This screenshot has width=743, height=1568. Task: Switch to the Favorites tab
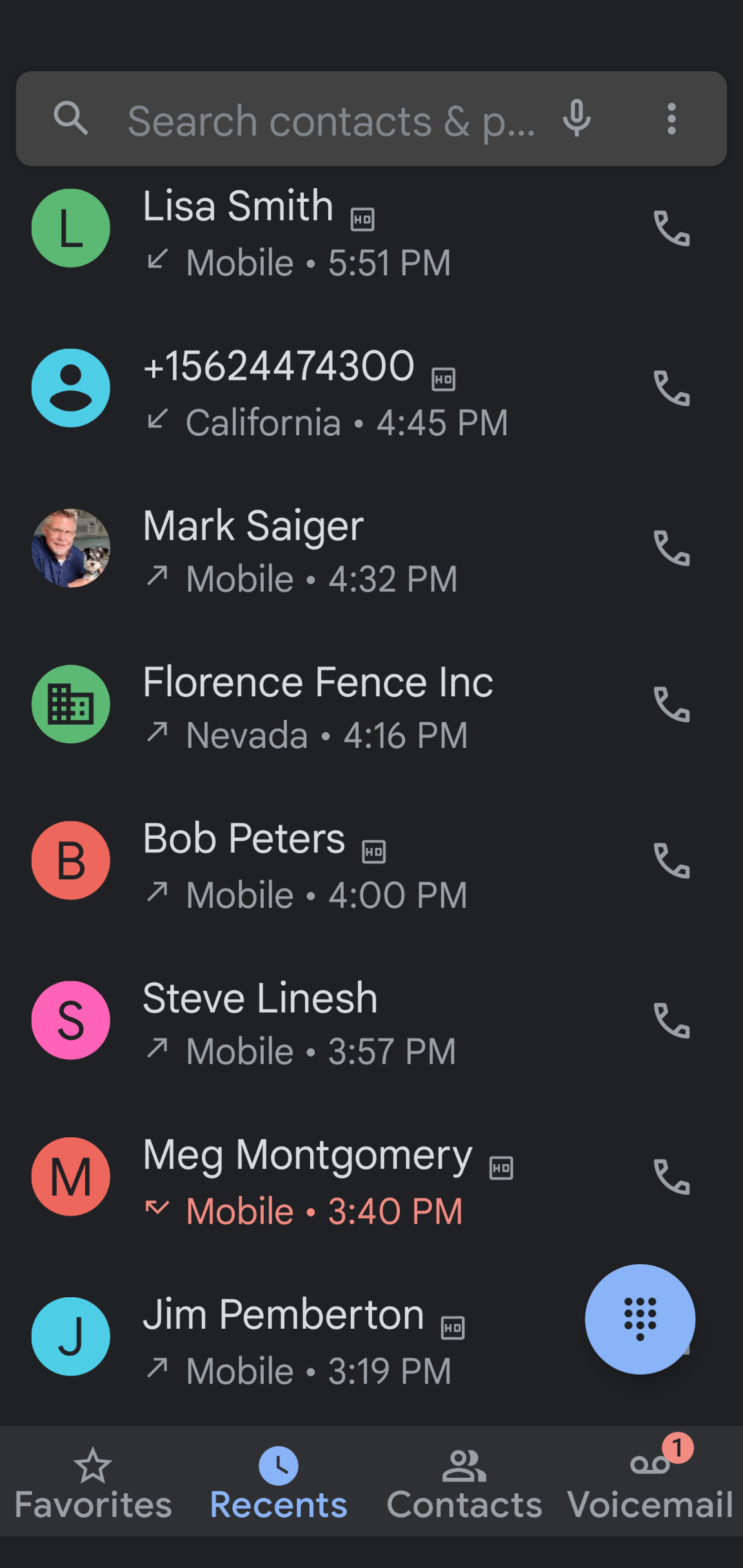(93, 1484)
